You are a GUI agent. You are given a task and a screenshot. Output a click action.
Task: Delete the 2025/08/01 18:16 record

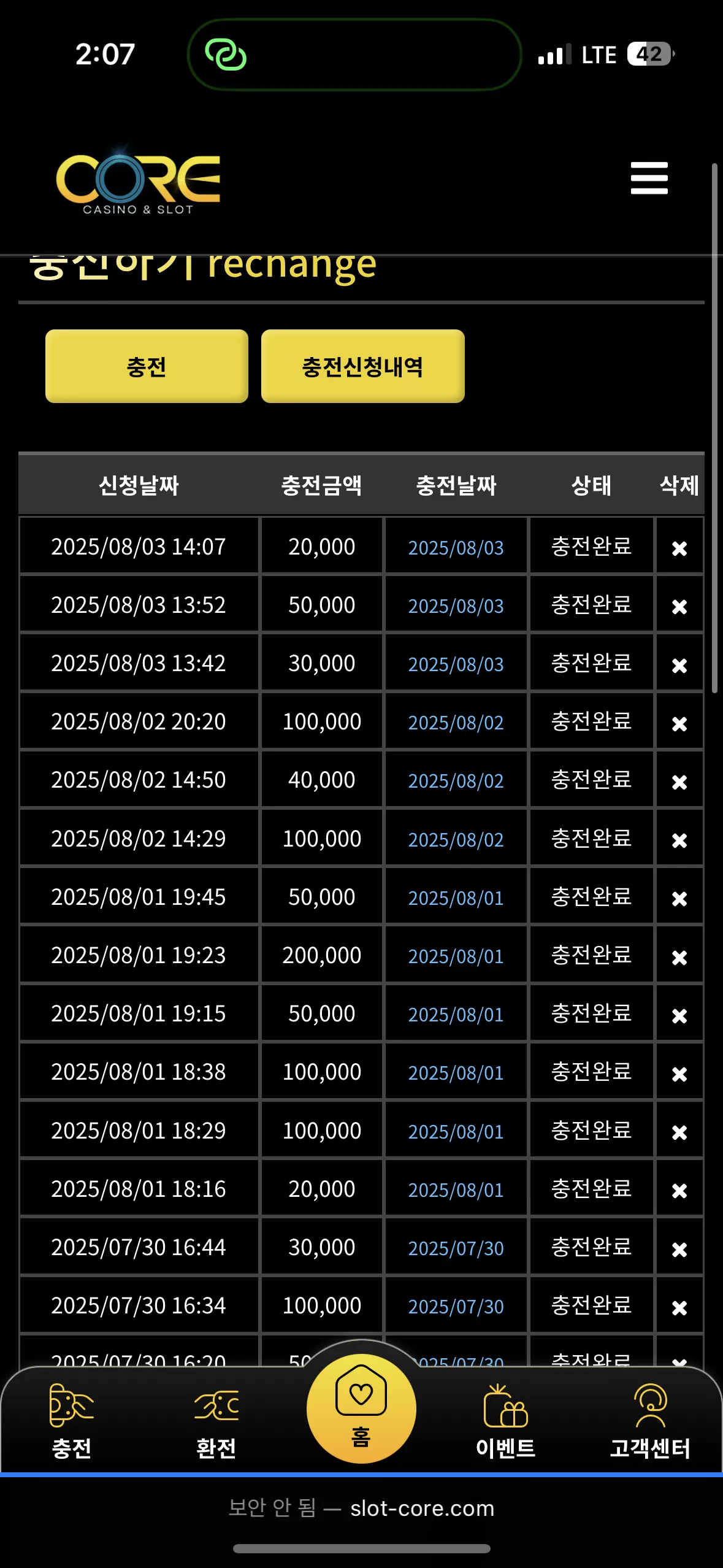click(679, 1191)
